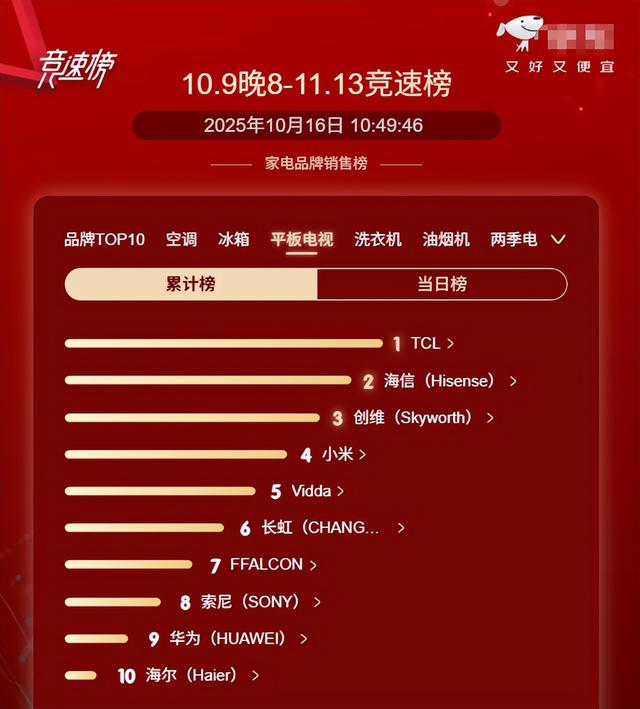Screen dimensions: 640x709
Task: Switch to the 当日榜 ranking
Action: point(442,284)
